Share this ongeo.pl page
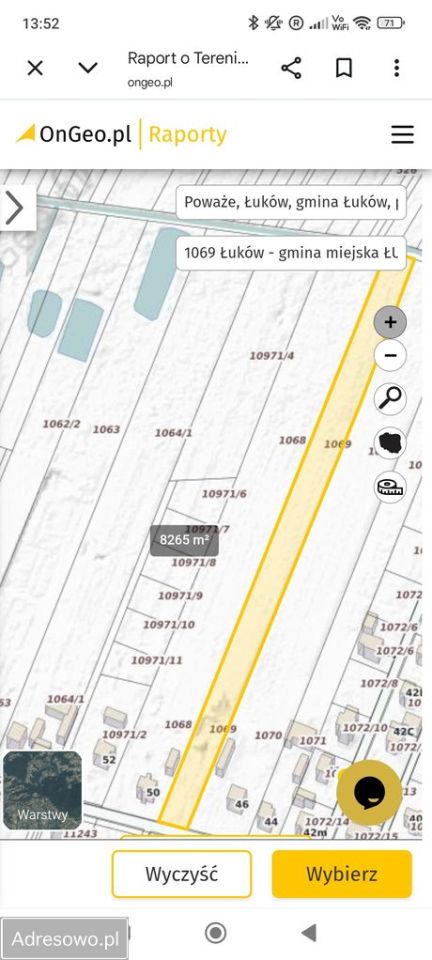The image size is (432, 960). click(291, 68)
